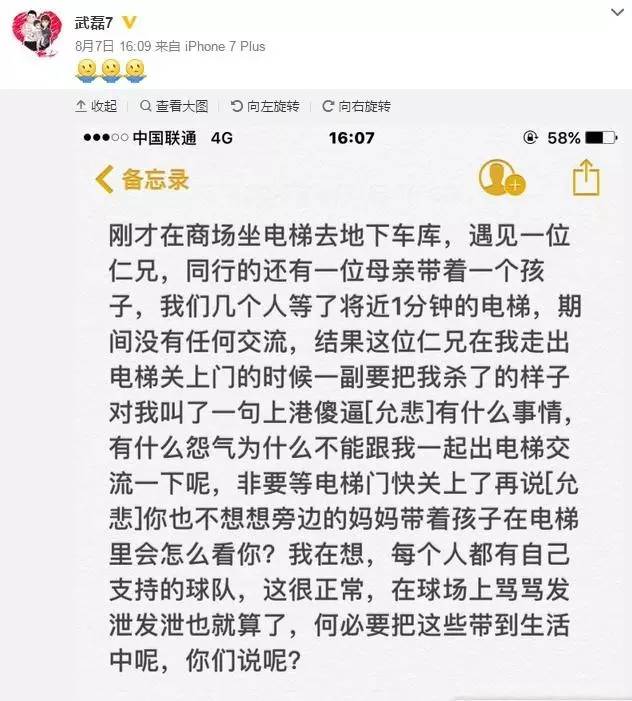Image resolution: width=632 pixels, height=701 pixels.
Task: Rotate the image left with 向左旋转
Action: pyautogui.click(x=264, y=106)
